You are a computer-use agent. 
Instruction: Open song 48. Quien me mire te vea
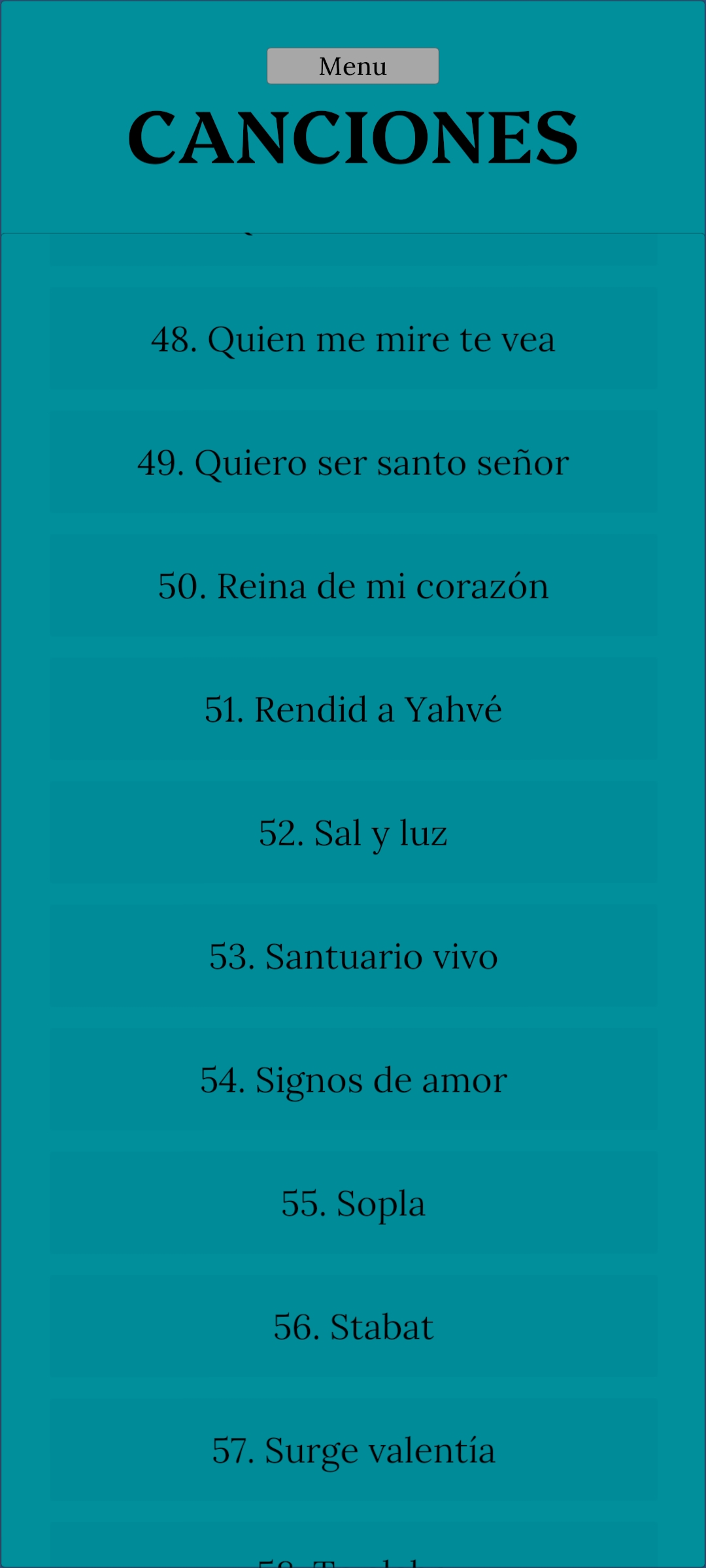coord(353,339)
